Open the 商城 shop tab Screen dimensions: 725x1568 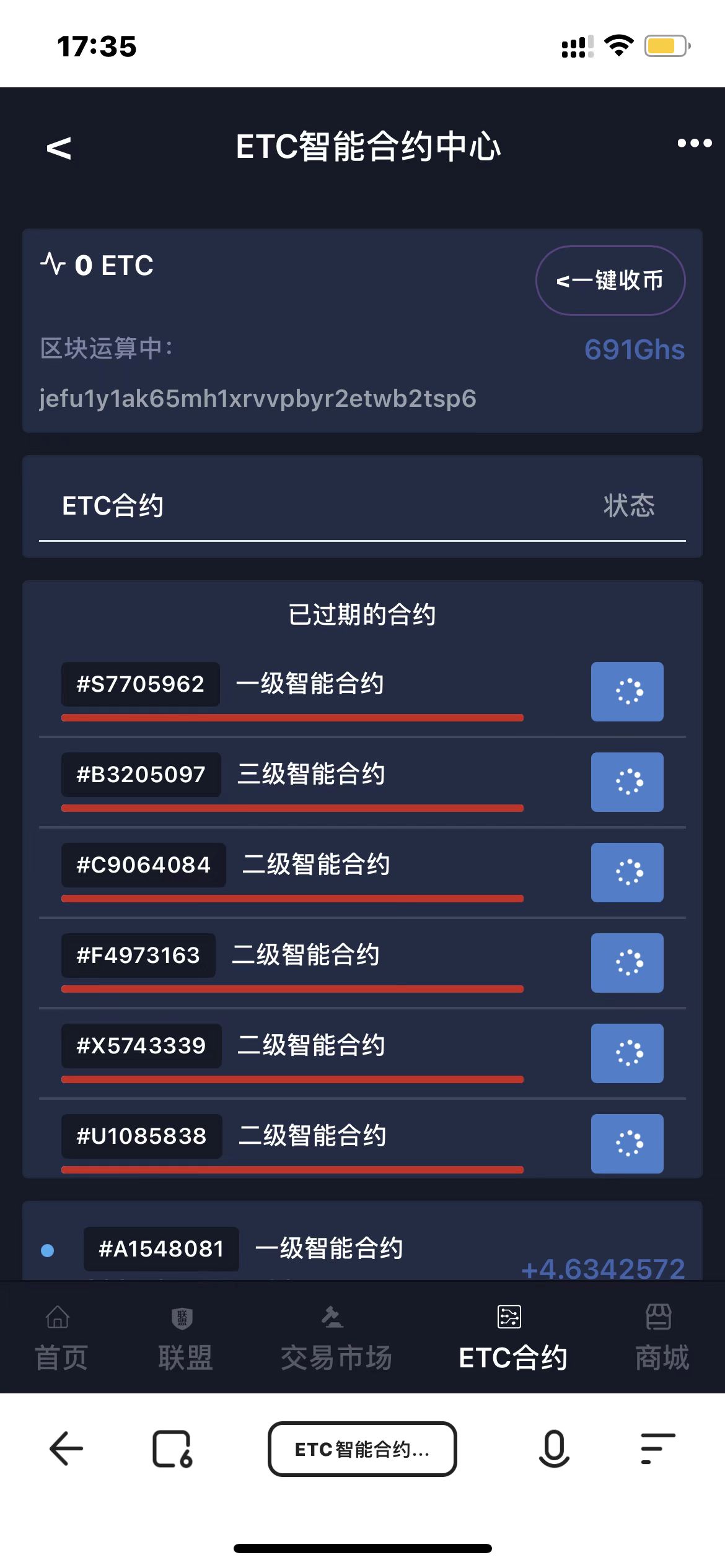coord(661,1339)
